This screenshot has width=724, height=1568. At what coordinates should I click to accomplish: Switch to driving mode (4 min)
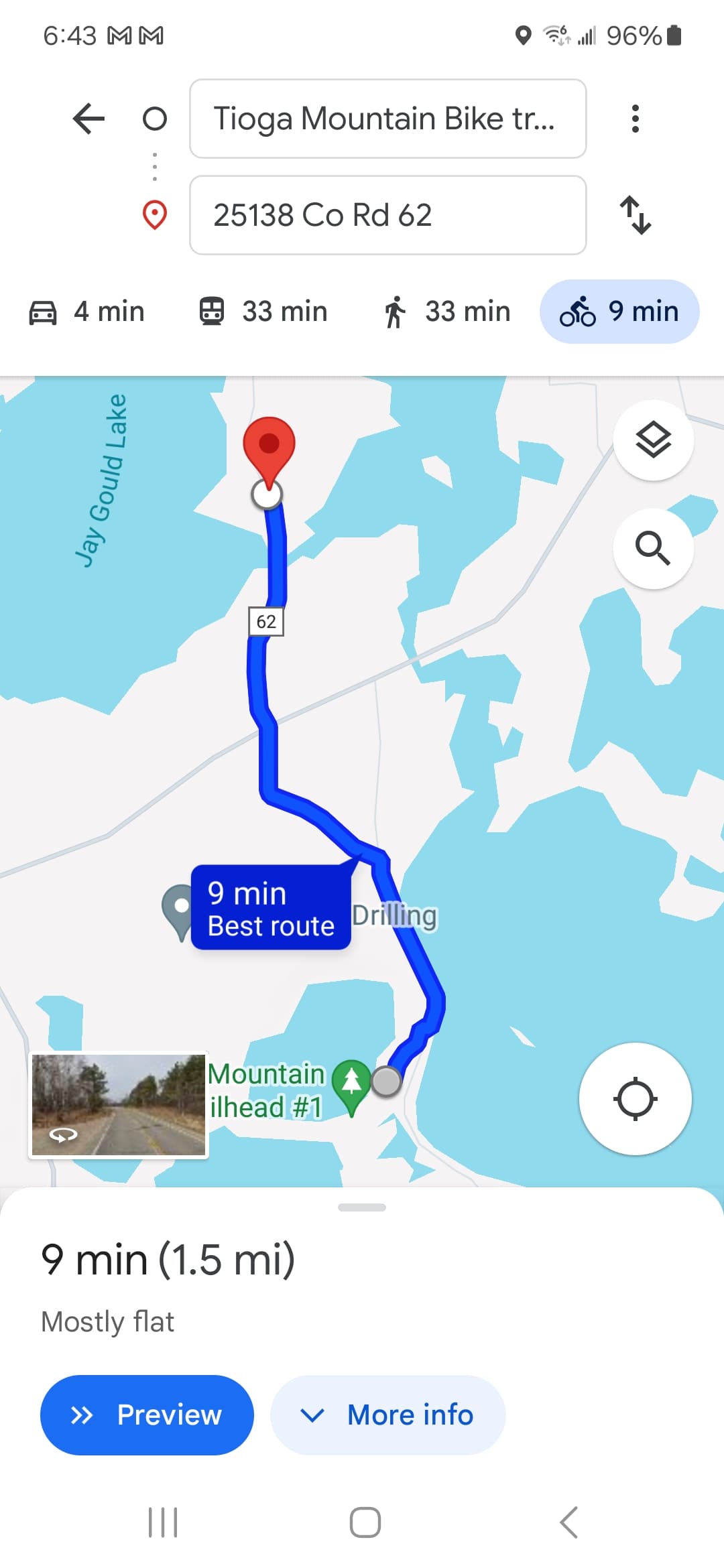coord(87,312)
